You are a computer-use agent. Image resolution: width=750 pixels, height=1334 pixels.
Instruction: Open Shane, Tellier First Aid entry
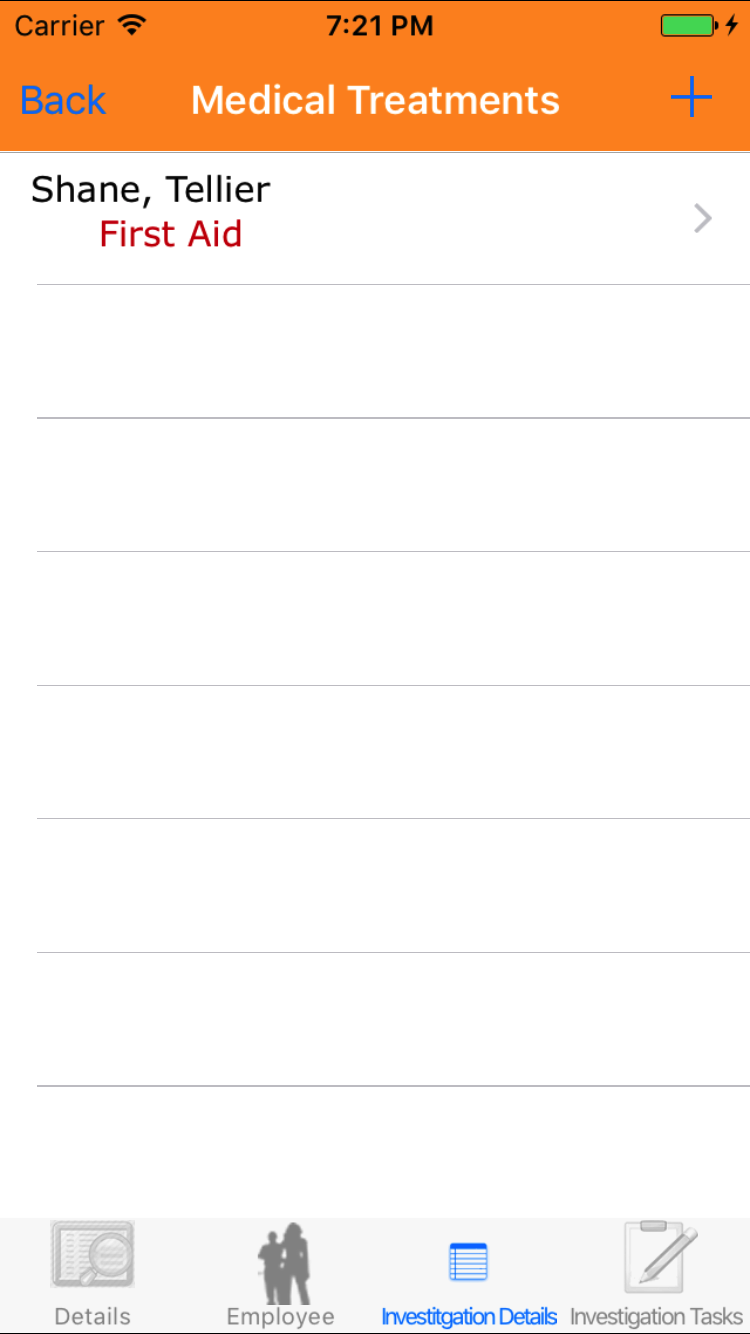tap(375, 217)
